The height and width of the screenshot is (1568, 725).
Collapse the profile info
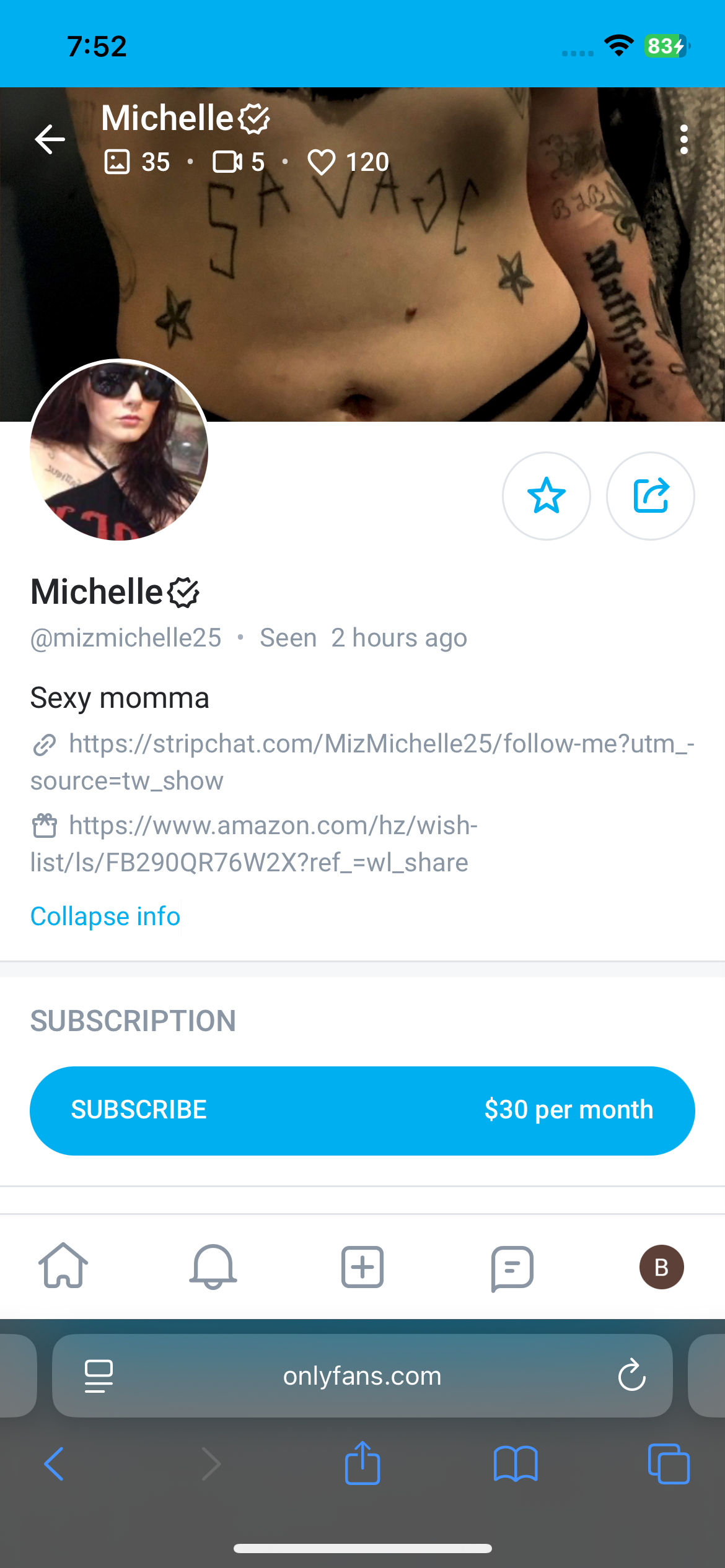[105, 917]
